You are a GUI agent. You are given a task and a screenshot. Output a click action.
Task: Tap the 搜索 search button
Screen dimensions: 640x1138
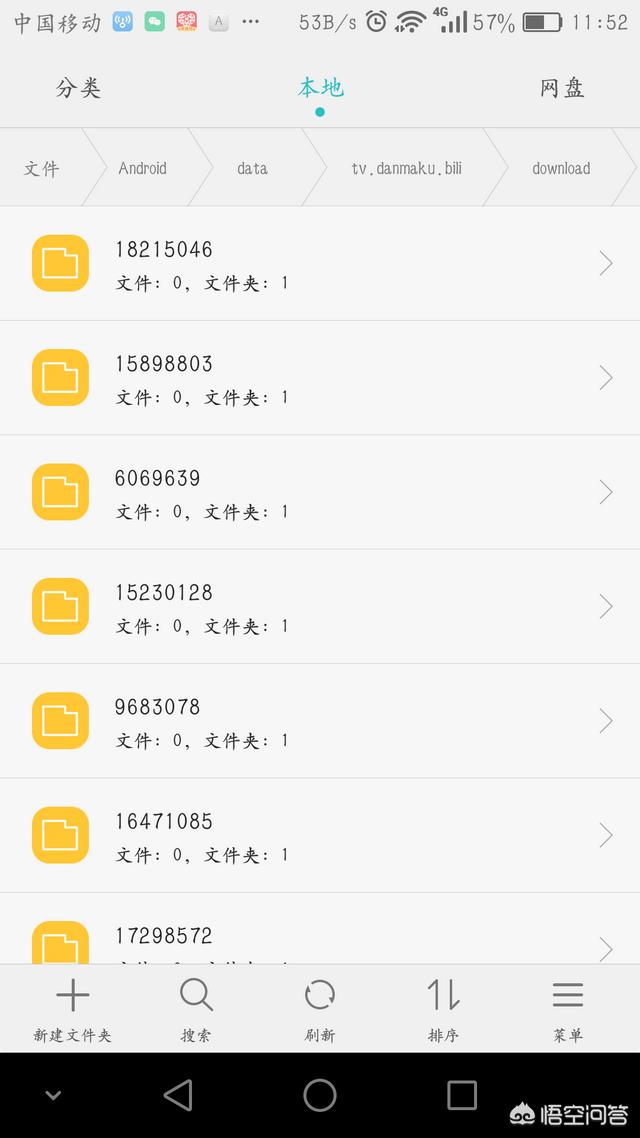196,1008
